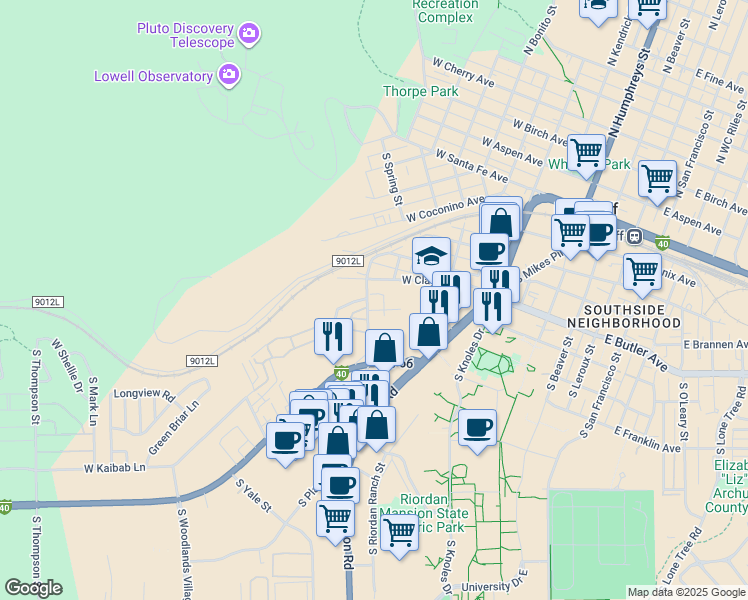Open the shopping cart pin near E Aspen Ave
This screenshot has width=748, height=600.
[657, 179]
